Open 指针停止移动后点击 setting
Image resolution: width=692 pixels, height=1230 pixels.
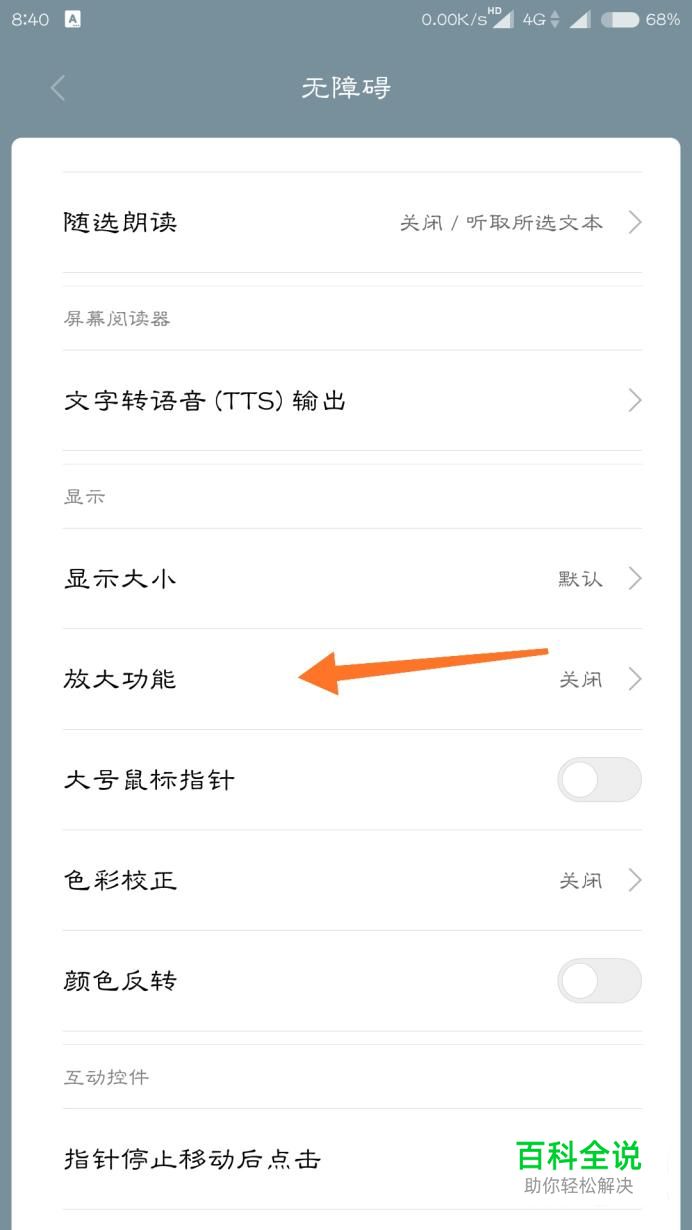tap(346, 1159)
